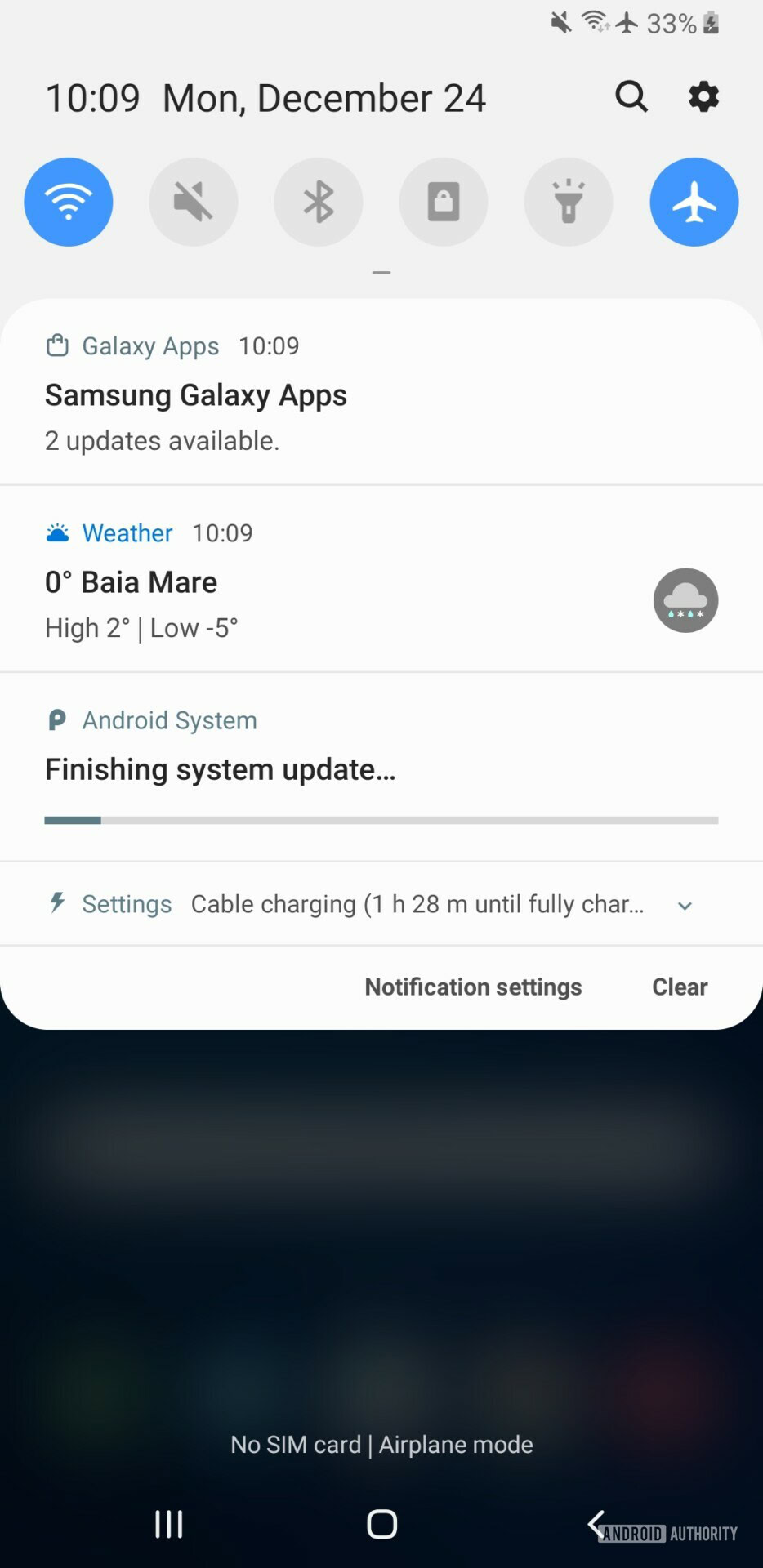Open settings via the gear icon

pyautogui.click(x=703, y=97)
